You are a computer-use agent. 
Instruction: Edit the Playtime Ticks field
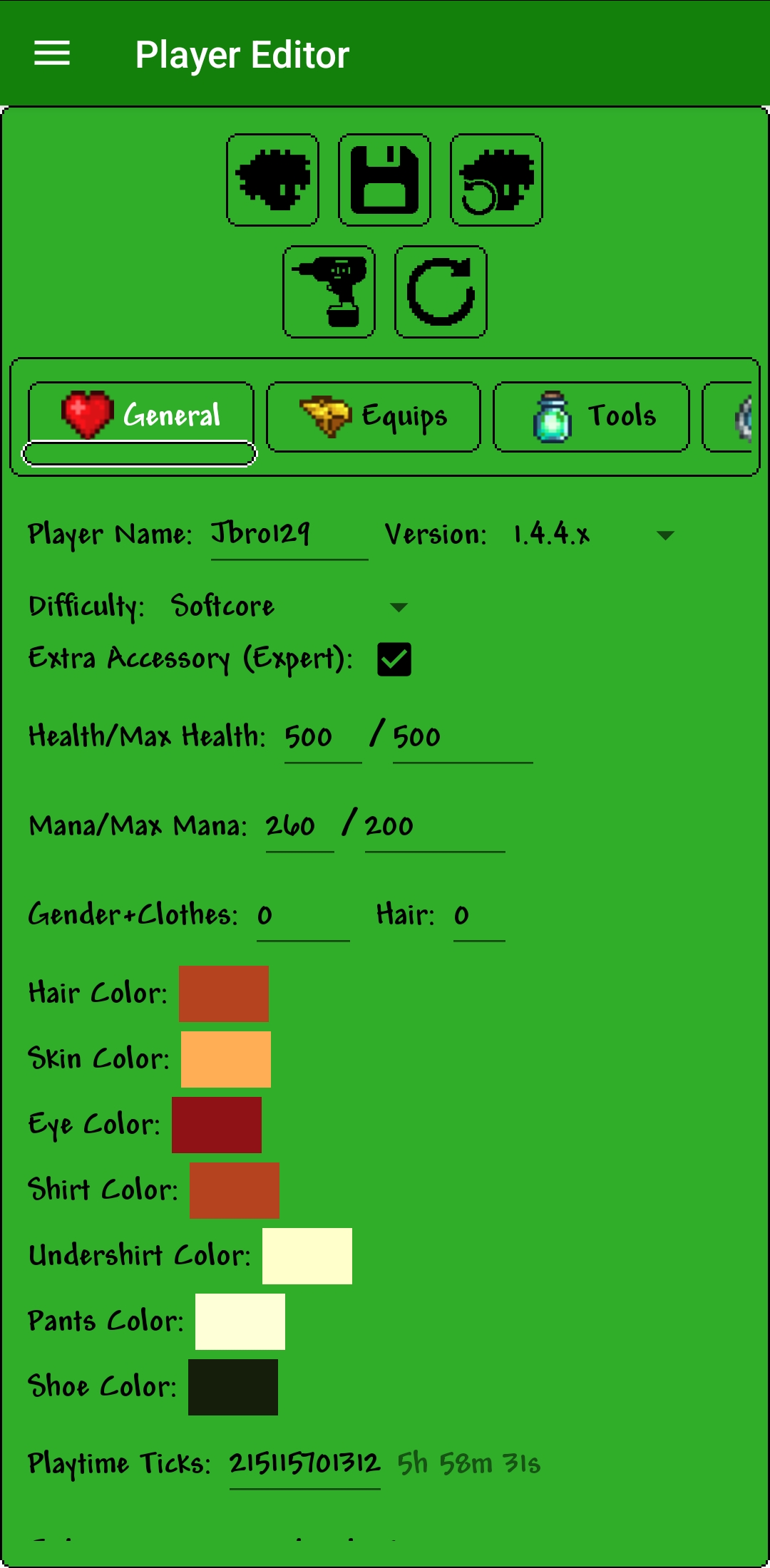(x=304, y=1465)
